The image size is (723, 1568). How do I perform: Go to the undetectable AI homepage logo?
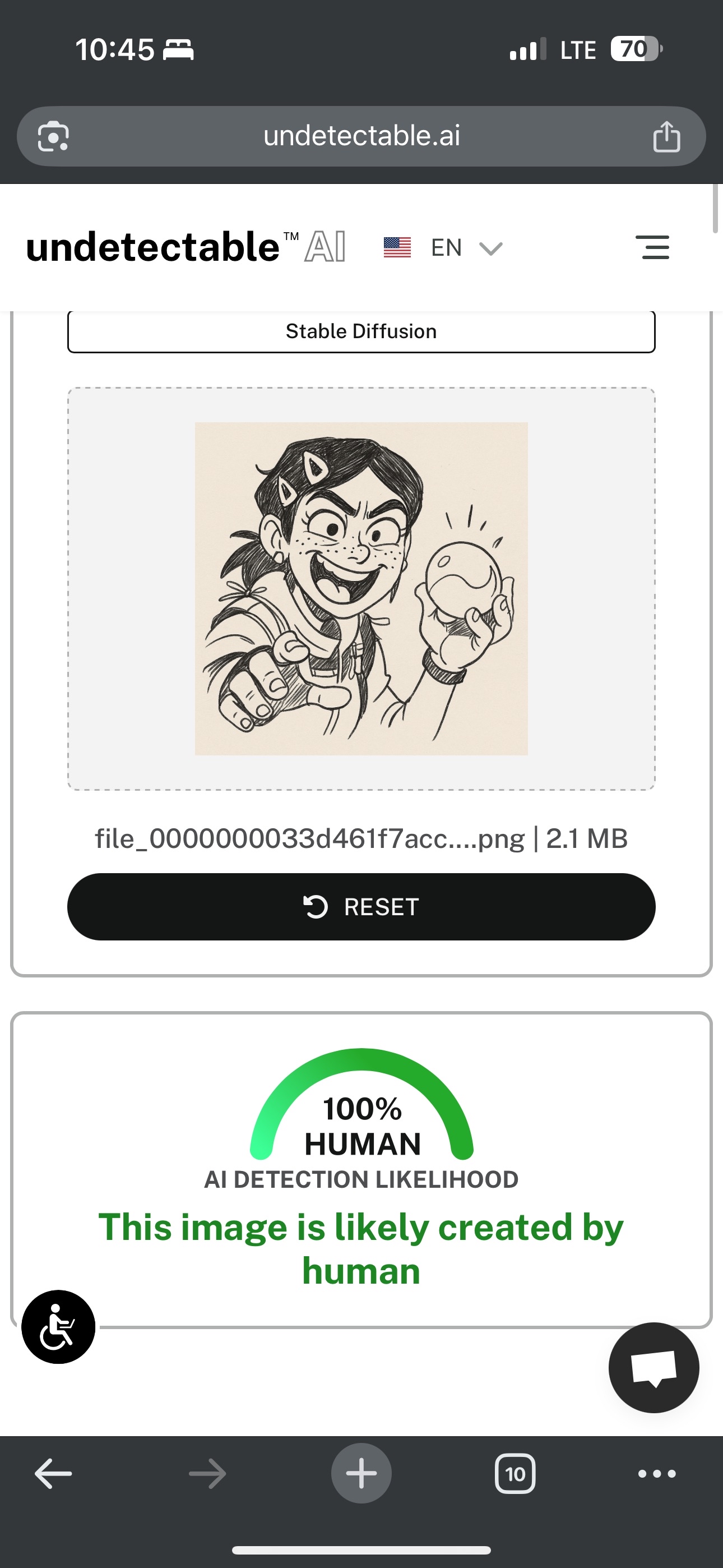point(186,248)
